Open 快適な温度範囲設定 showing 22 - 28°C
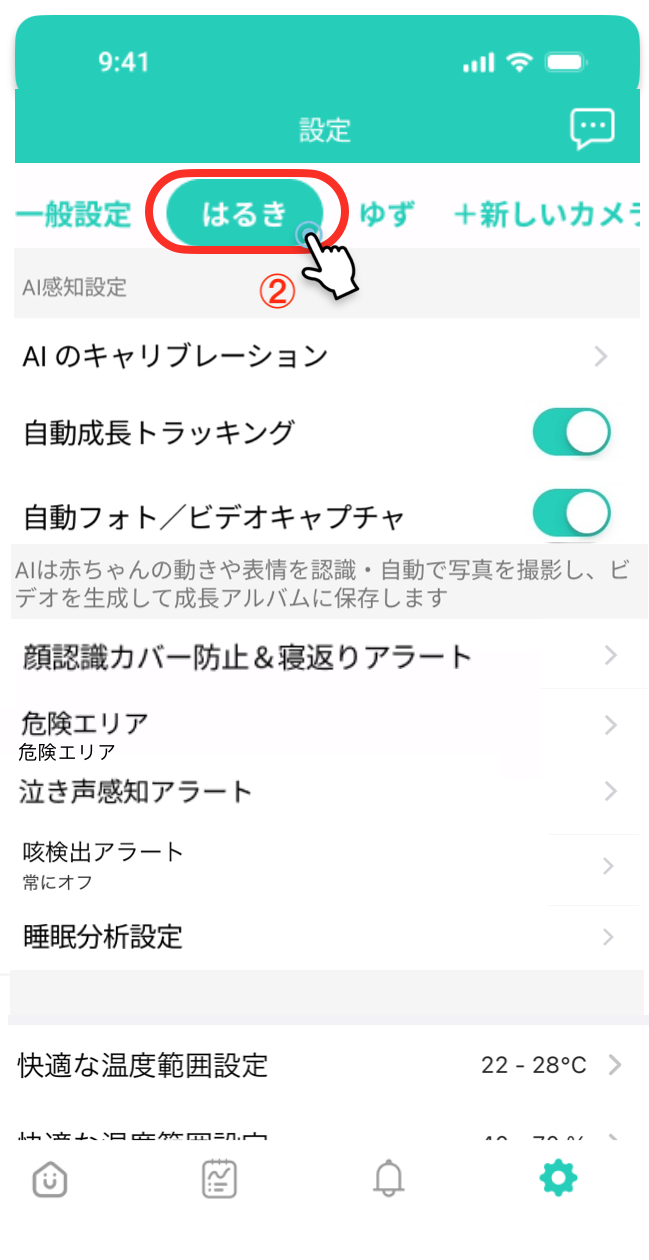This screenshot has height=1260, width=649. click(320, 1065)
